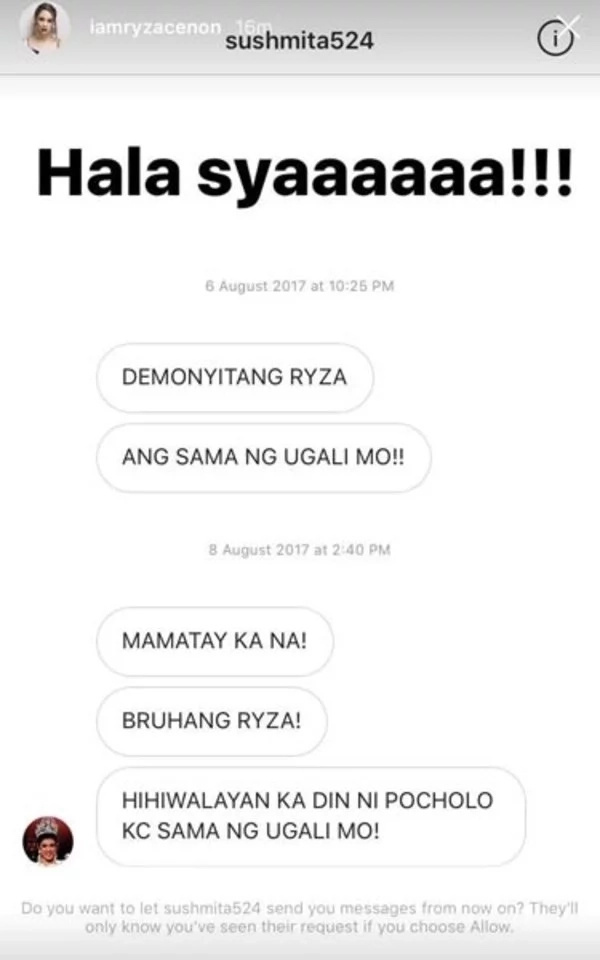Close the story viewer
Screen dimensions: 600x960
pos(571,25)
